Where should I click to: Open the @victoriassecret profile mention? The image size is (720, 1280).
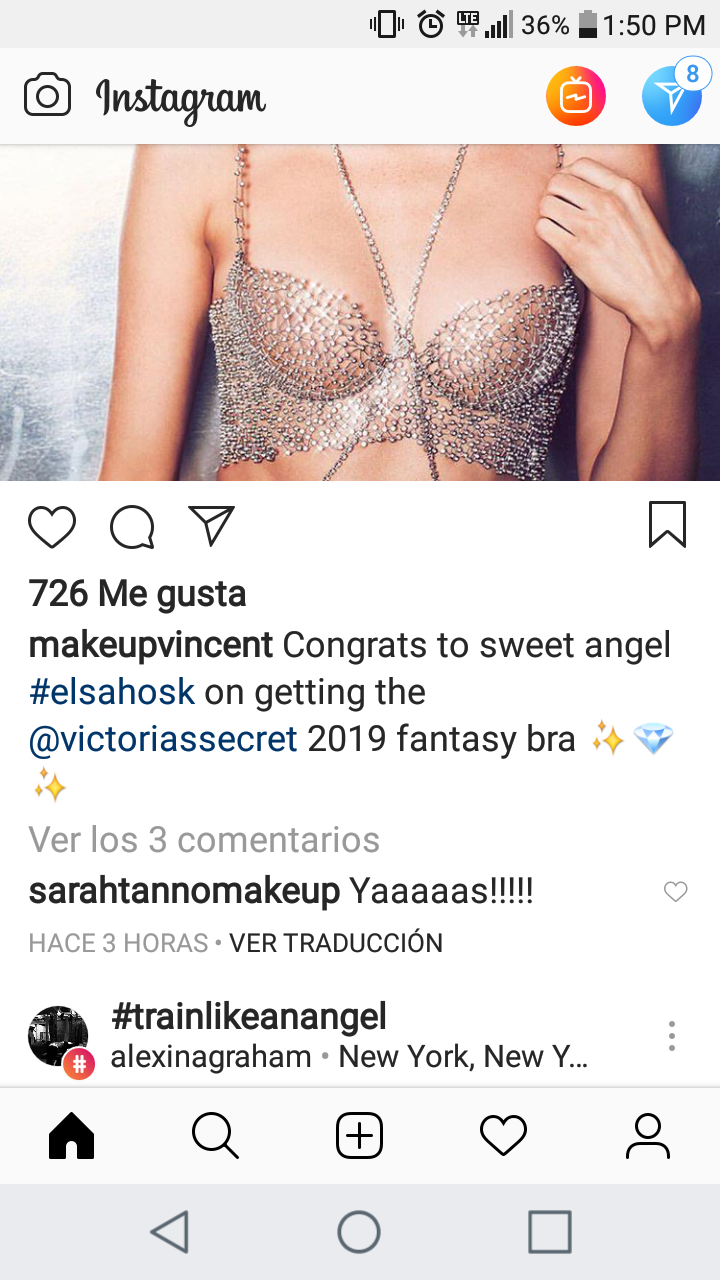click(x=163, y=739)
